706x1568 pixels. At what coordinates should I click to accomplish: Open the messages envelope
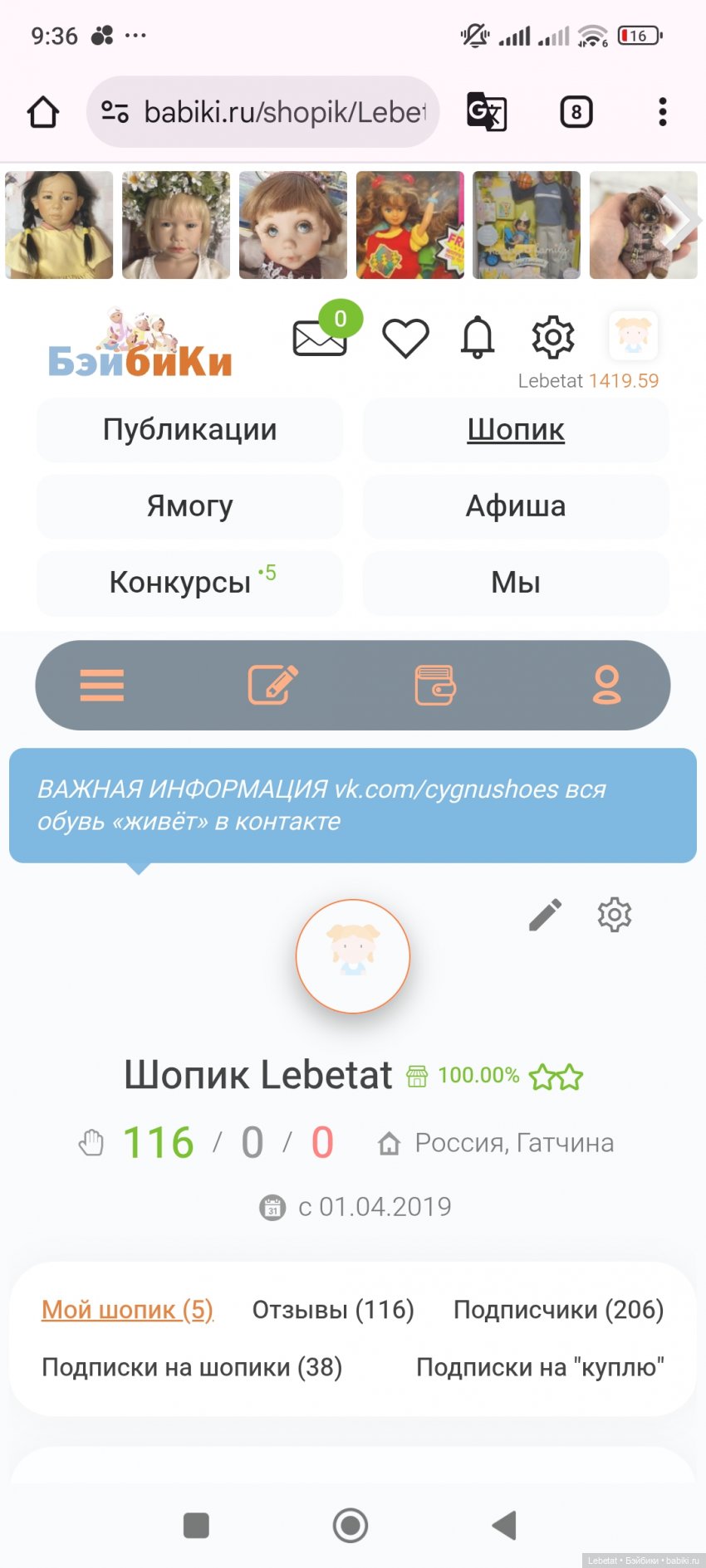[x=320, y=338]
